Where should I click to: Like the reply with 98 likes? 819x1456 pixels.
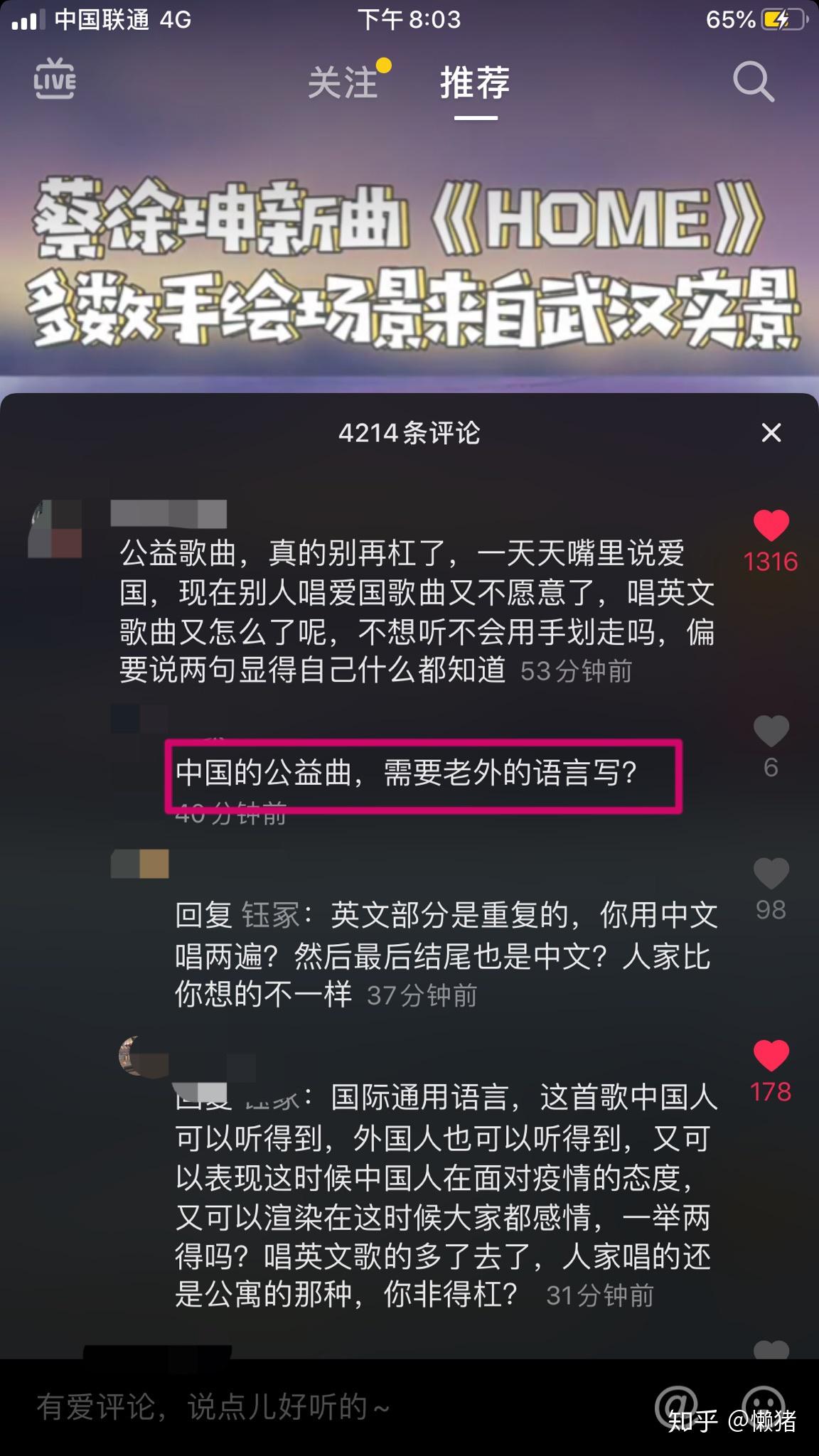point(771,873)
